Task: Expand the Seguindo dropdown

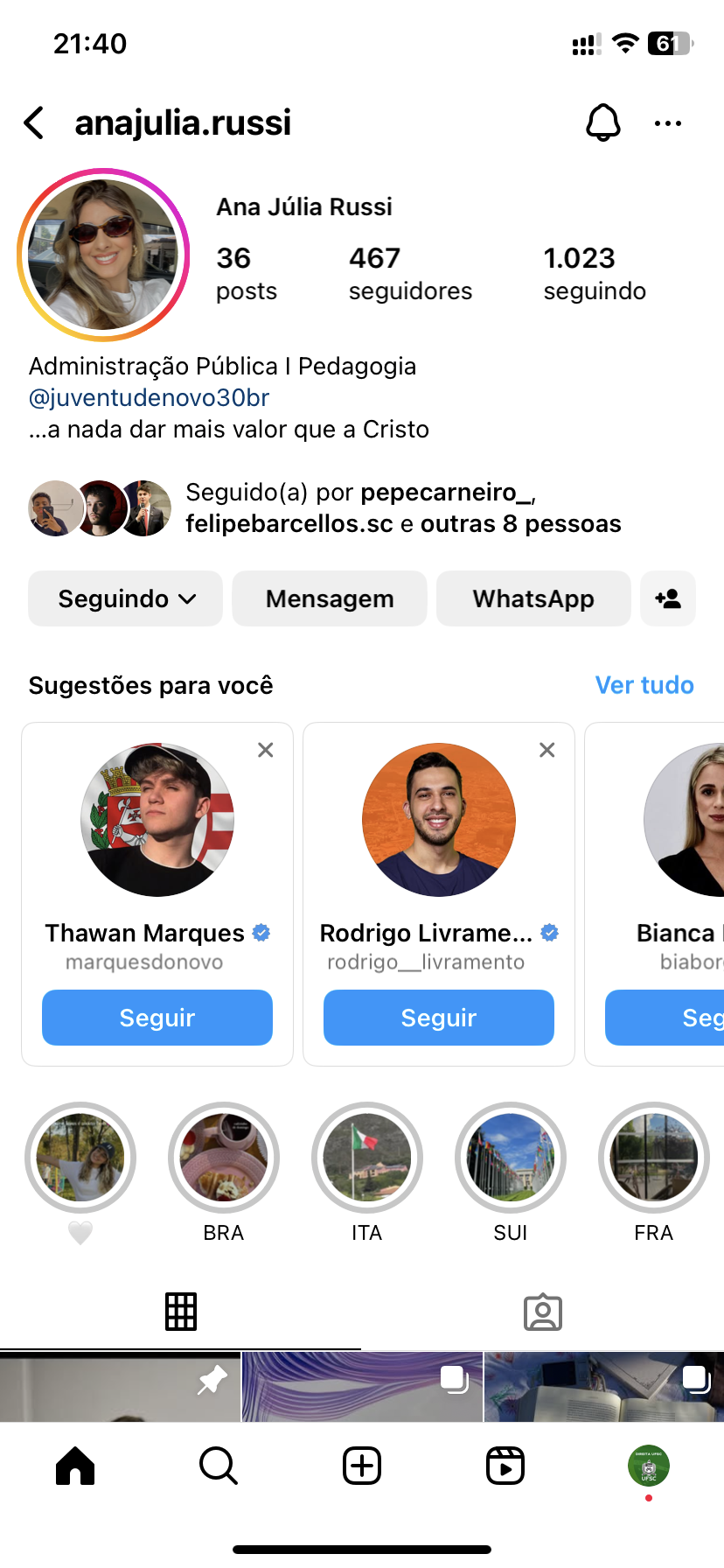Action: [x=125, y=598]
